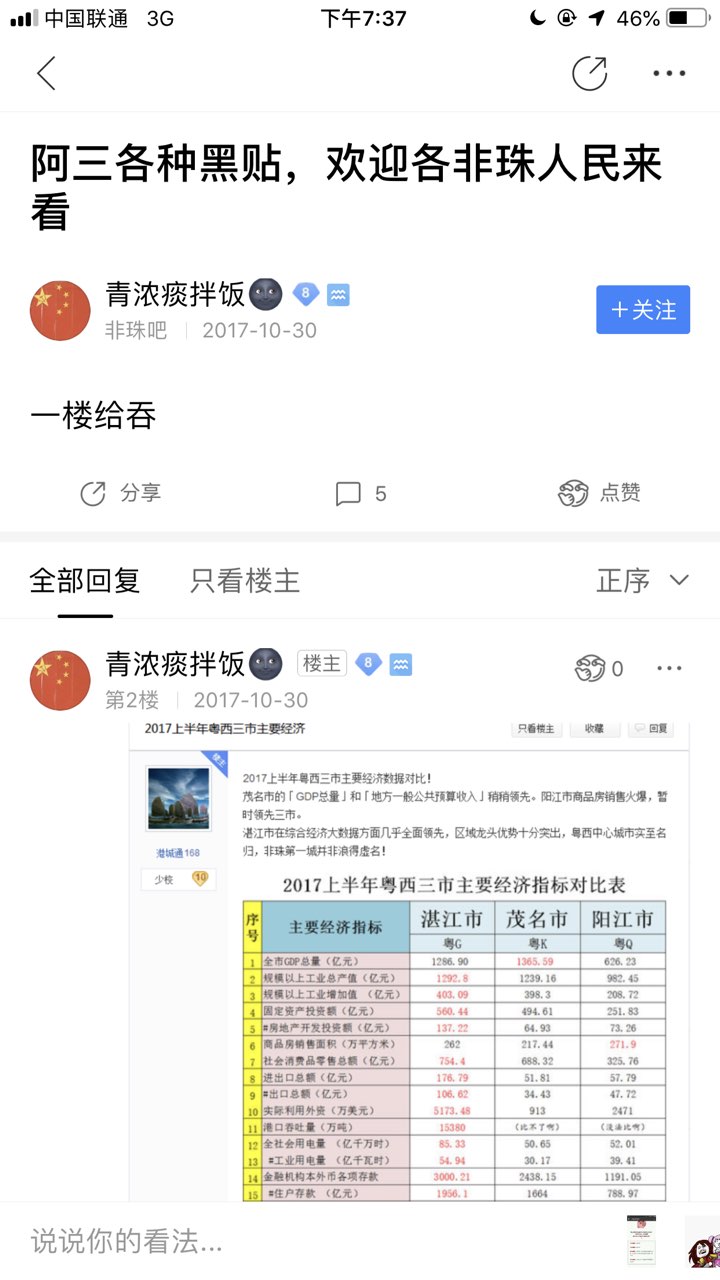Open the emoji sticker button in reply bar
The height and width of the screenshot is (1280, 720).
(702, 1241)
